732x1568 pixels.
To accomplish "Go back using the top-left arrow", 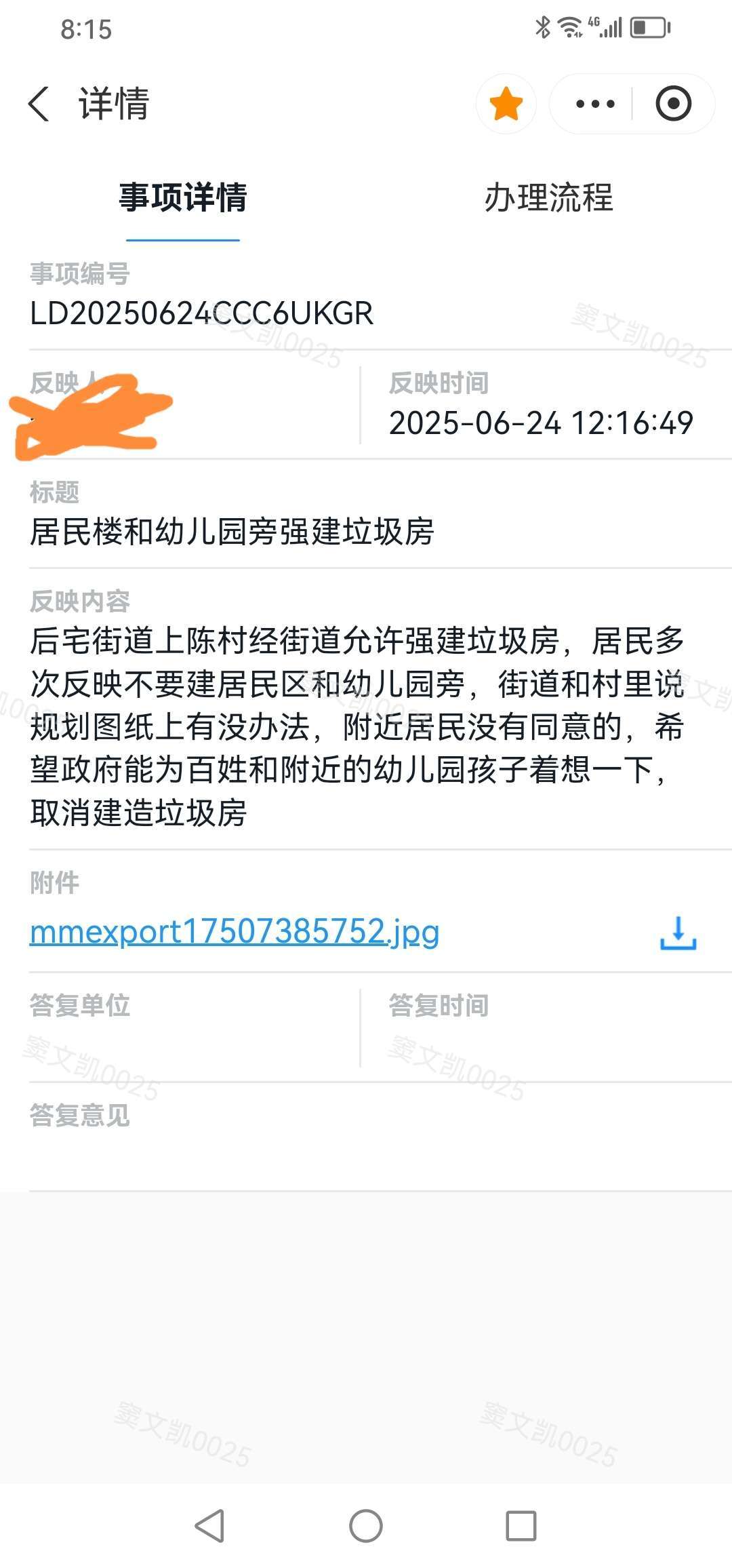I will [x=39, y=104].
